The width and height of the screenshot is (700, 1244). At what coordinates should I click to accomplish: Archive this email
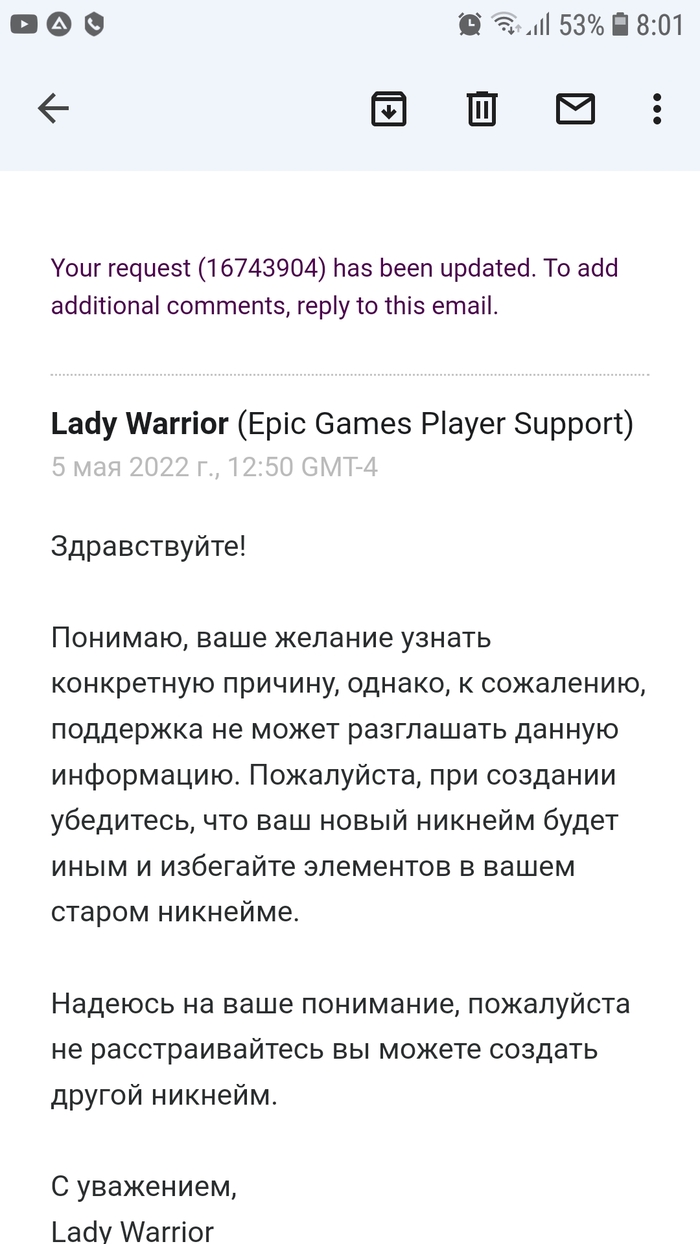pyautogui.click(x=389, y=108)
